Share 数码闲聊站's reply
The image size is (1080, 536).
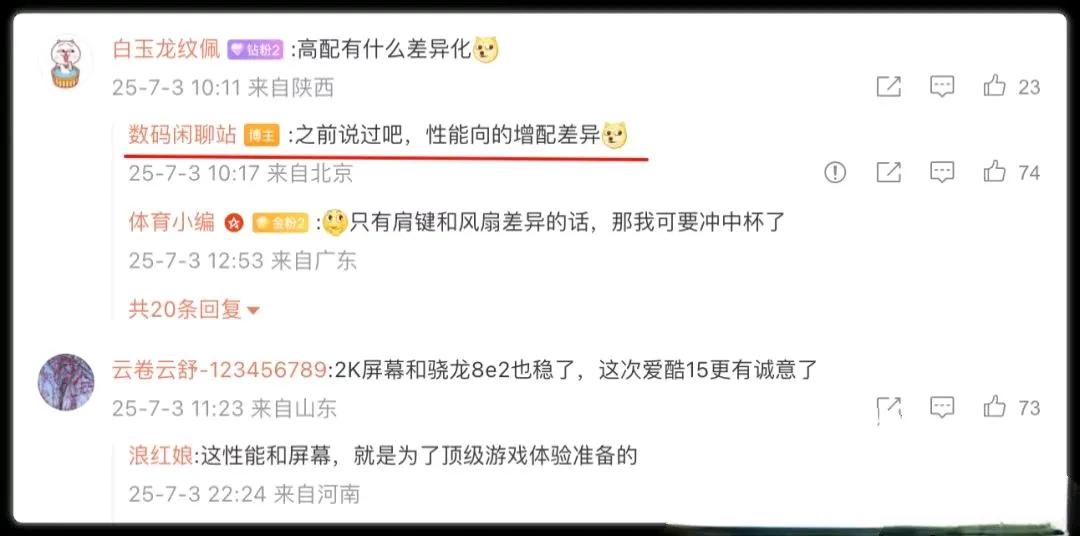pos(888,172)
